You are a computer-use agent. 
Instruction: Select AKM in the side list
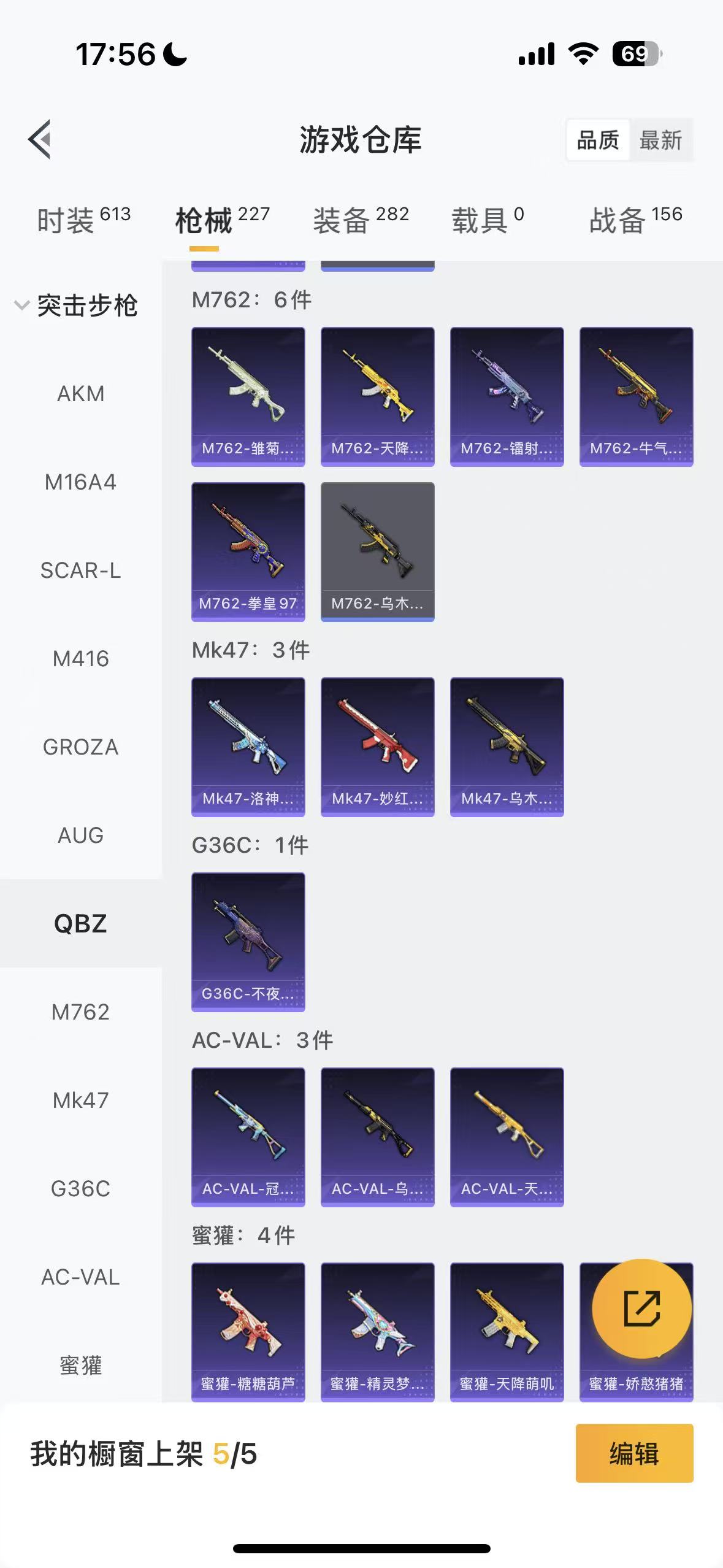coord(80,394)
